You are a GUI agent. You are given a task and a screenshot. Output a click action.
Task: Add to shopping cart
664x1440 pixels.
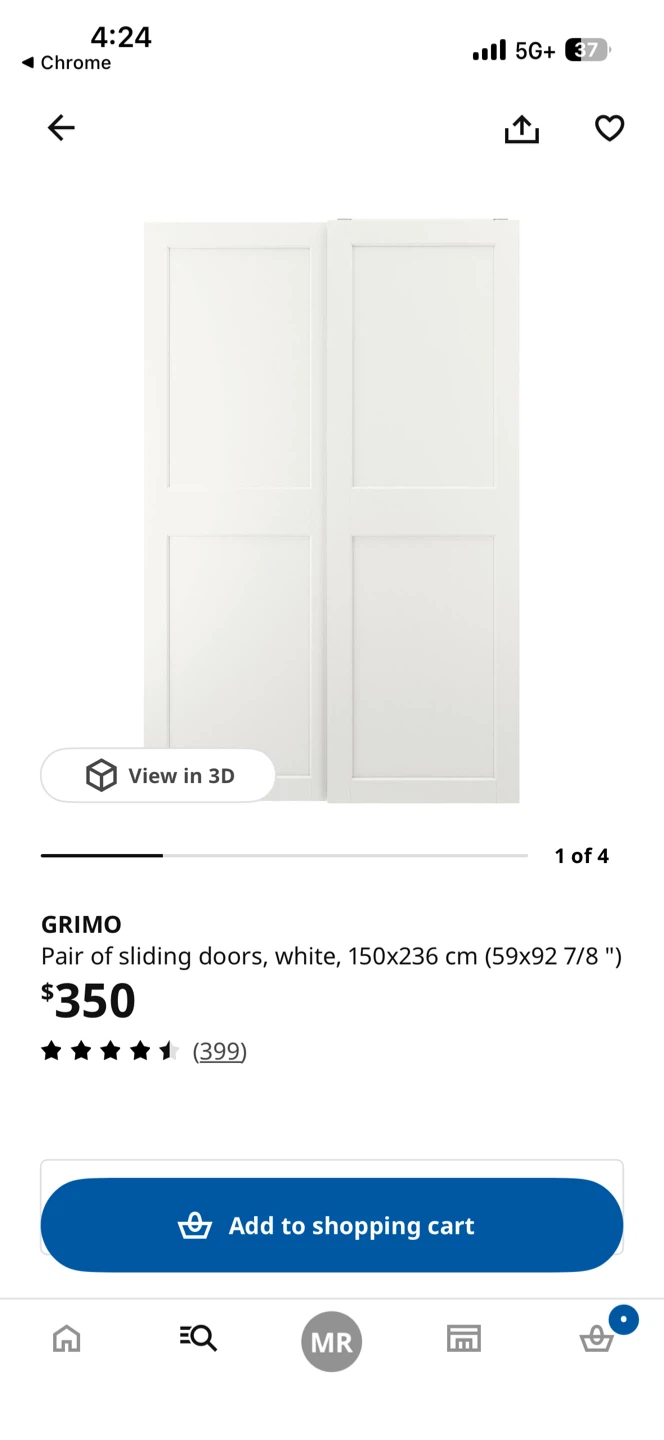(332, 1225)
